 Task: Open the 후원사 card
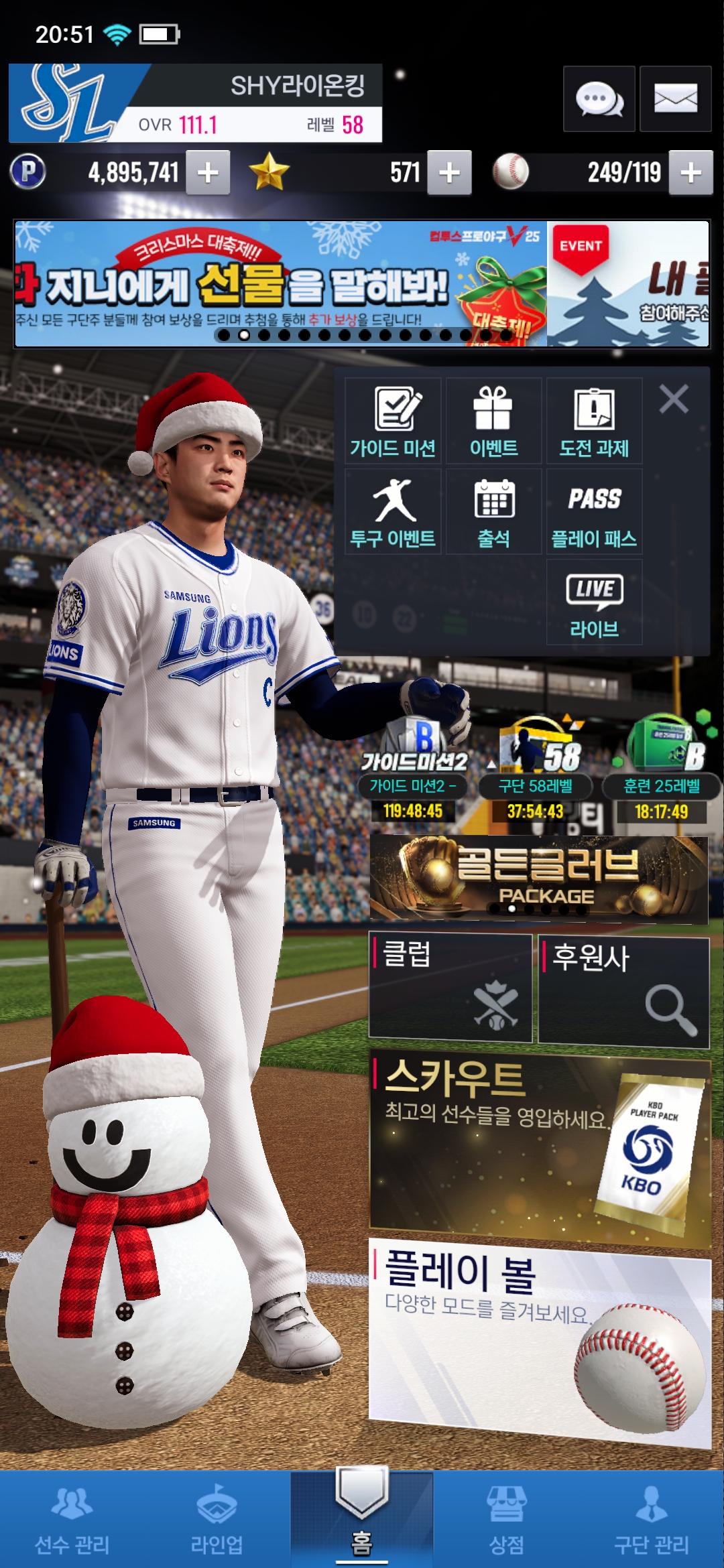pos(623,990)
